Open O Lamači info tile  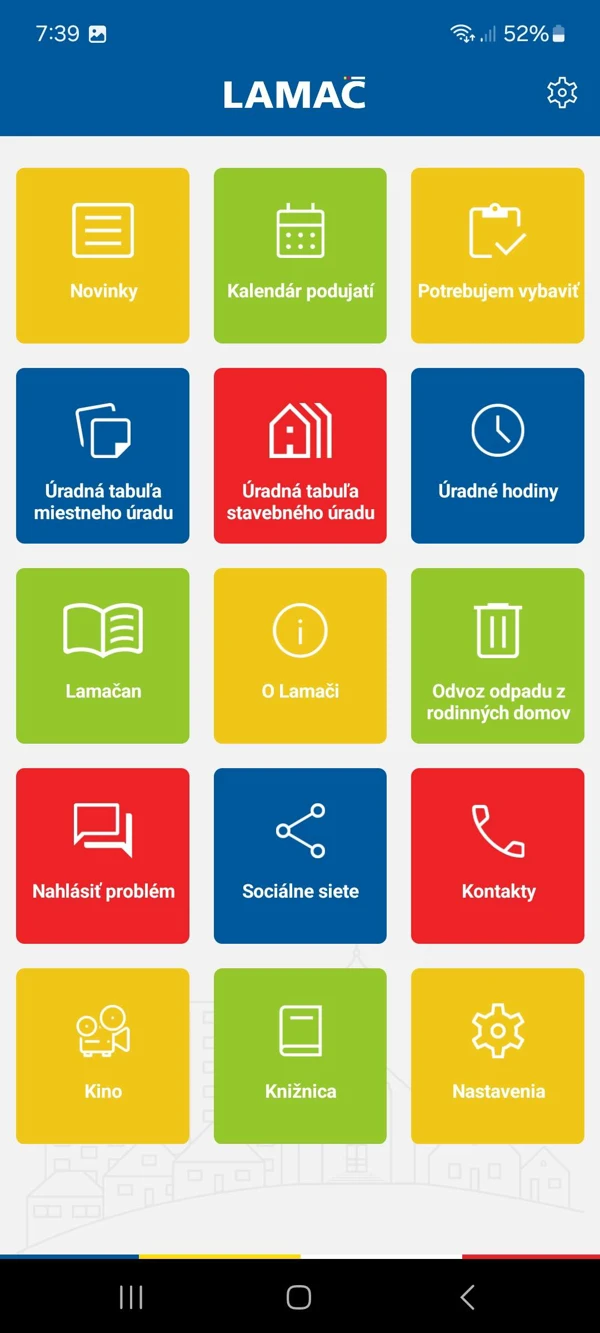tap(300, 656)
